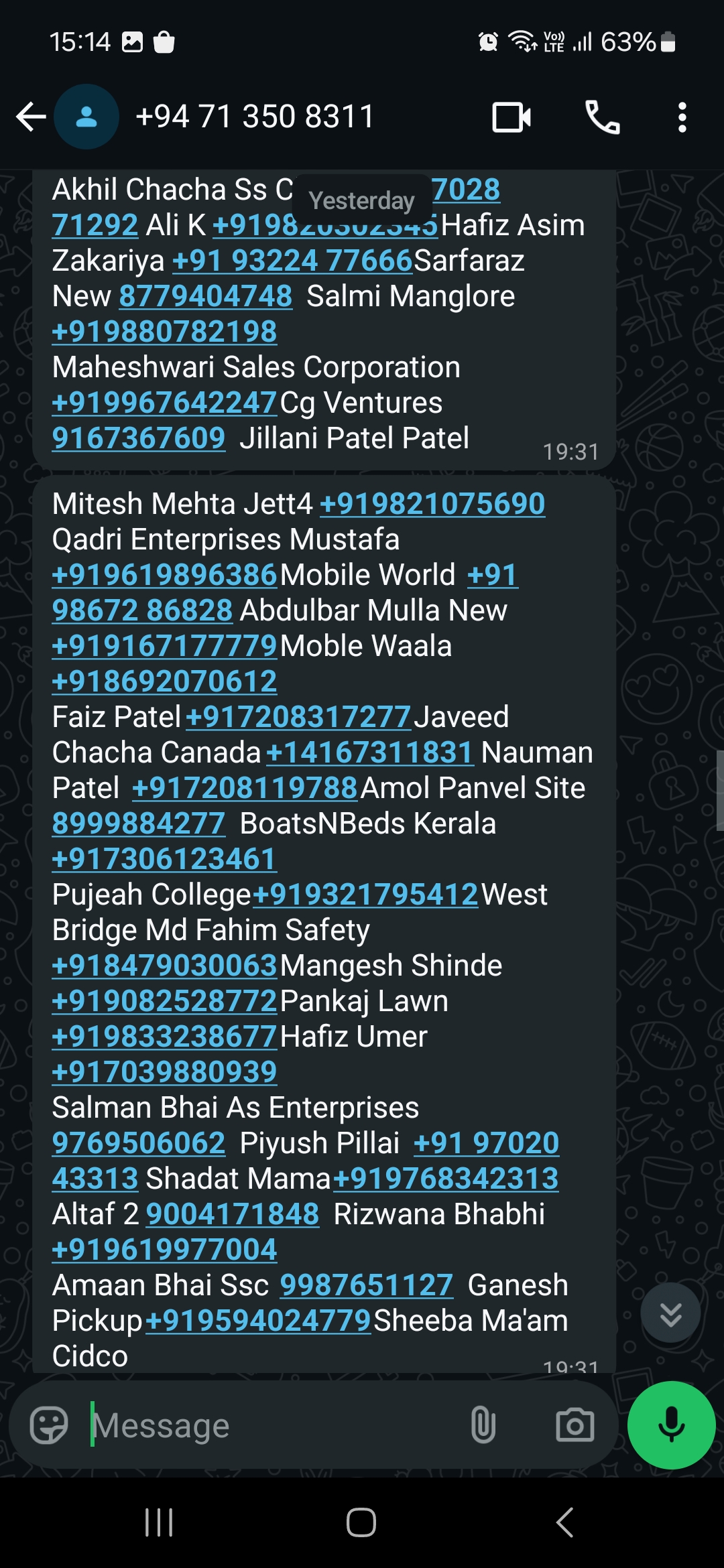Screen dimensions: 724x1568
Task: Open the recent apps view
Action: 159,1522
